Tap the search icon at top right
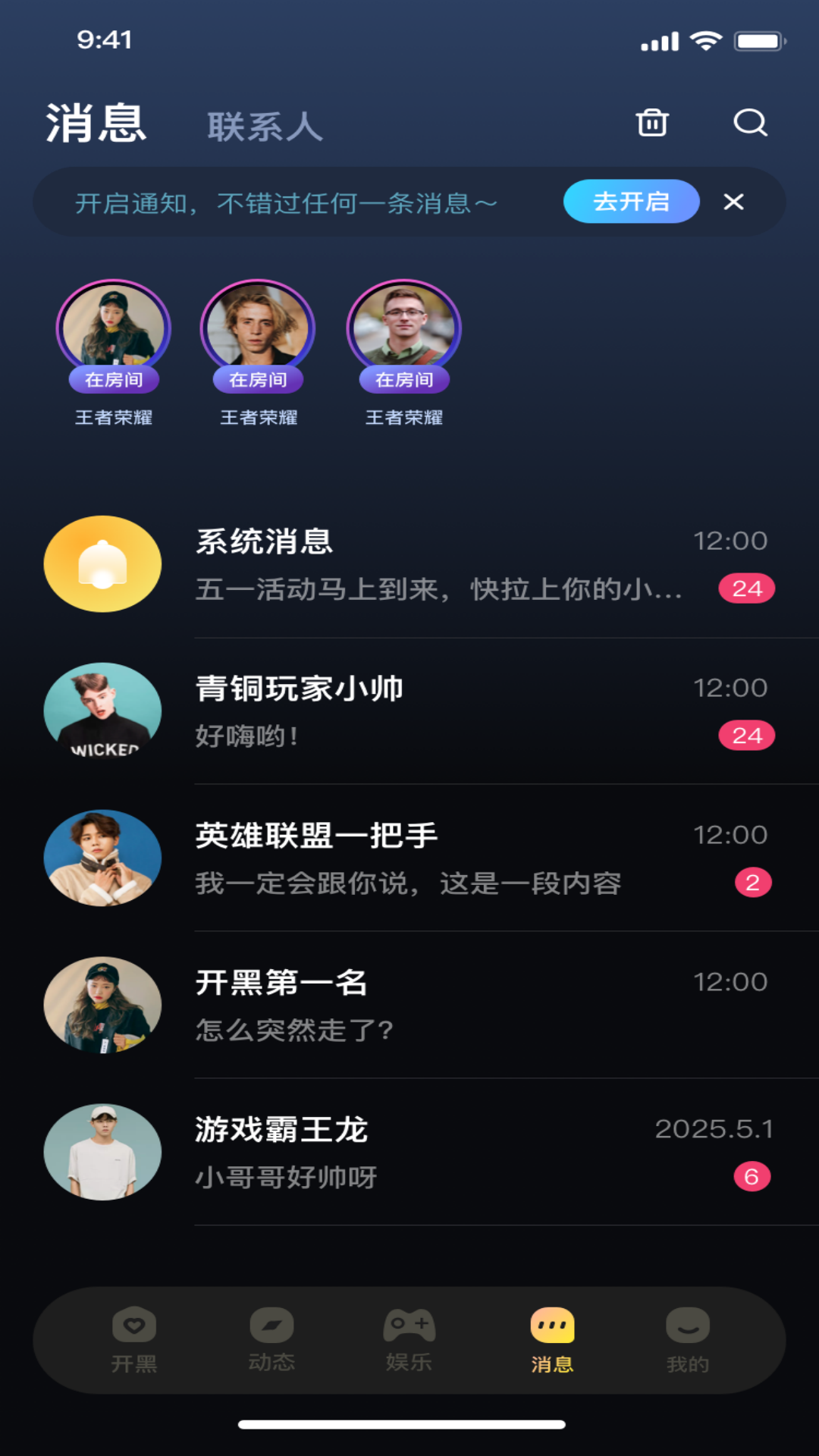 click(x=749, y=123)
